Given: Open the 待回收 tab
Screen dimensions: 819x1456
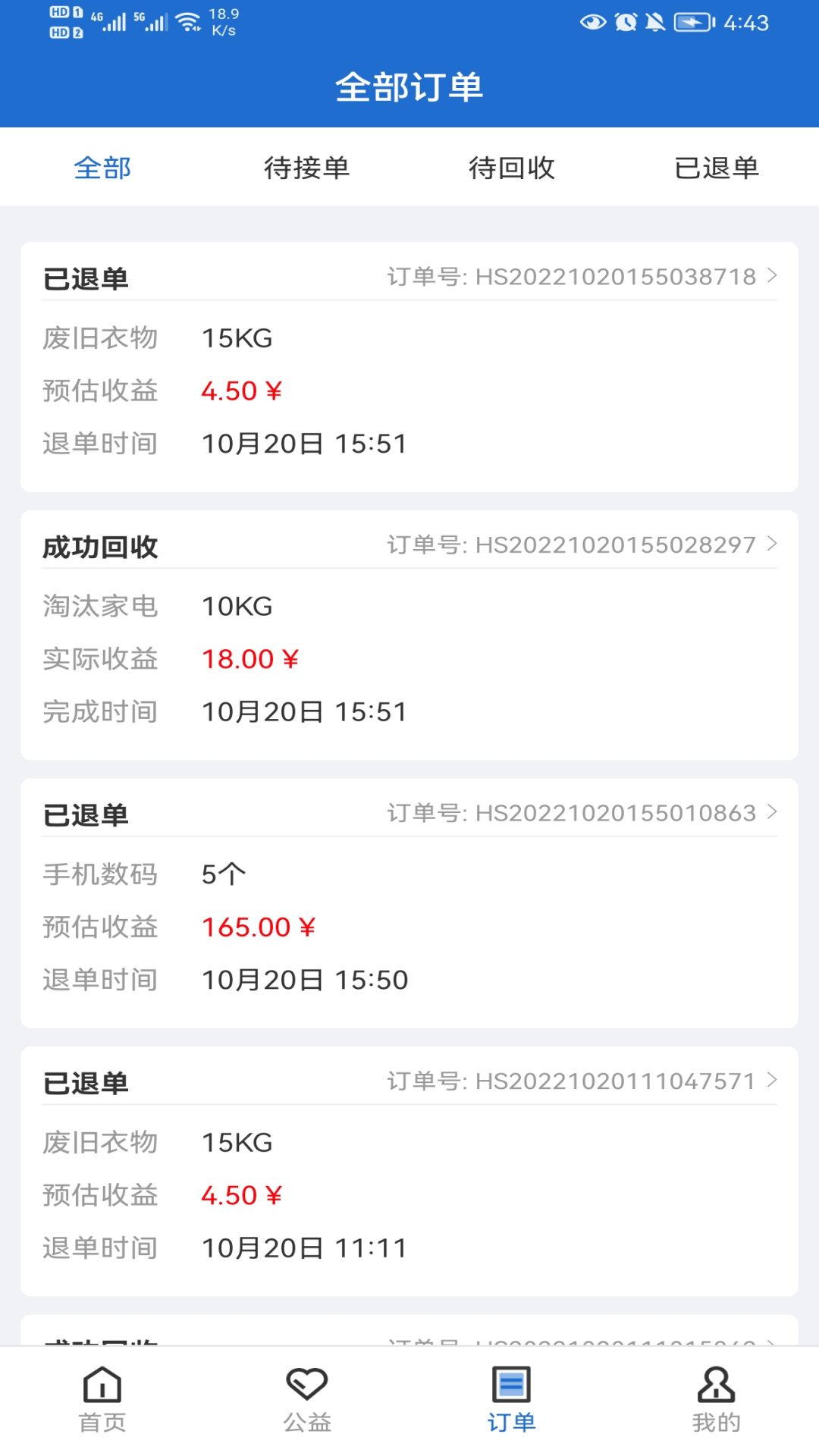Looking at the screenshot, I should (x=512, y=168).
